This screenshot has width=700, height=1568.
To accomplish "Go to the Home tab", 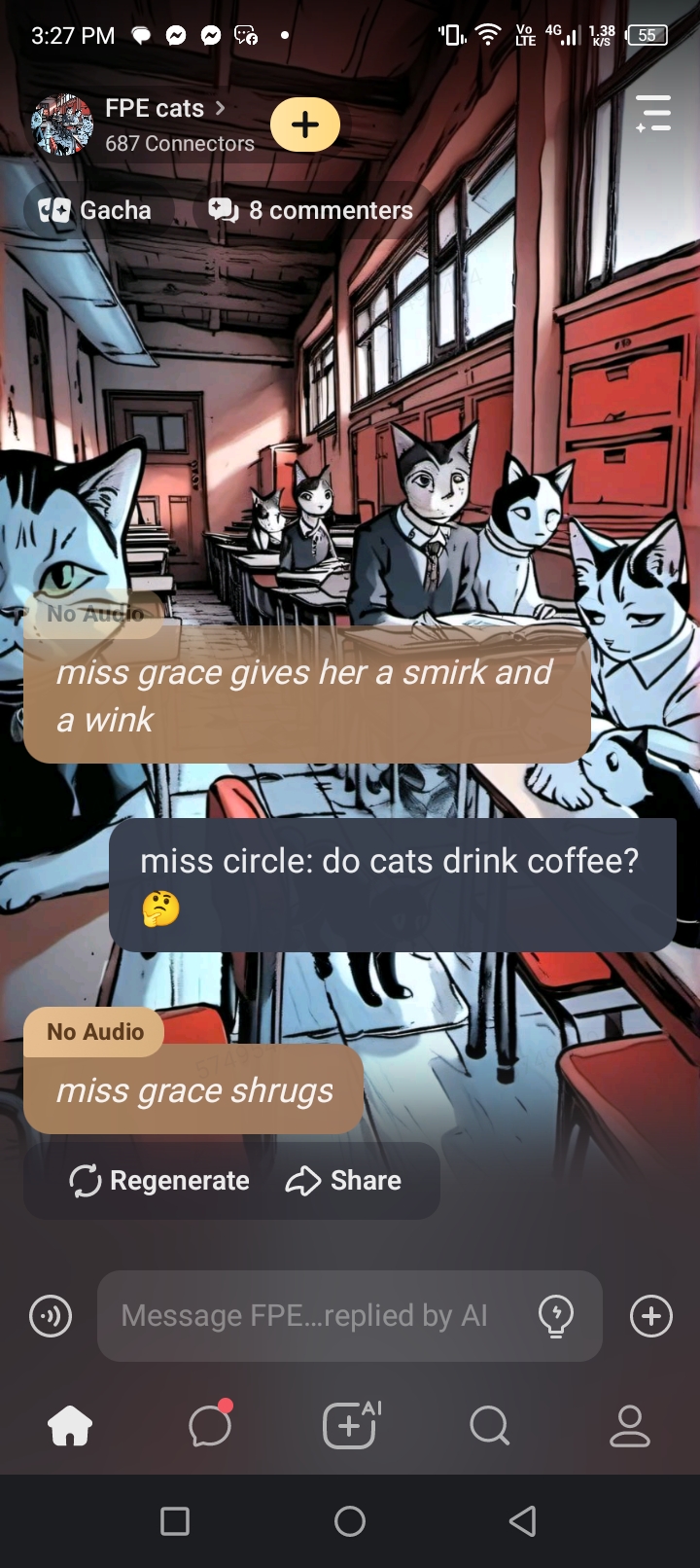I will [70, 1426].
